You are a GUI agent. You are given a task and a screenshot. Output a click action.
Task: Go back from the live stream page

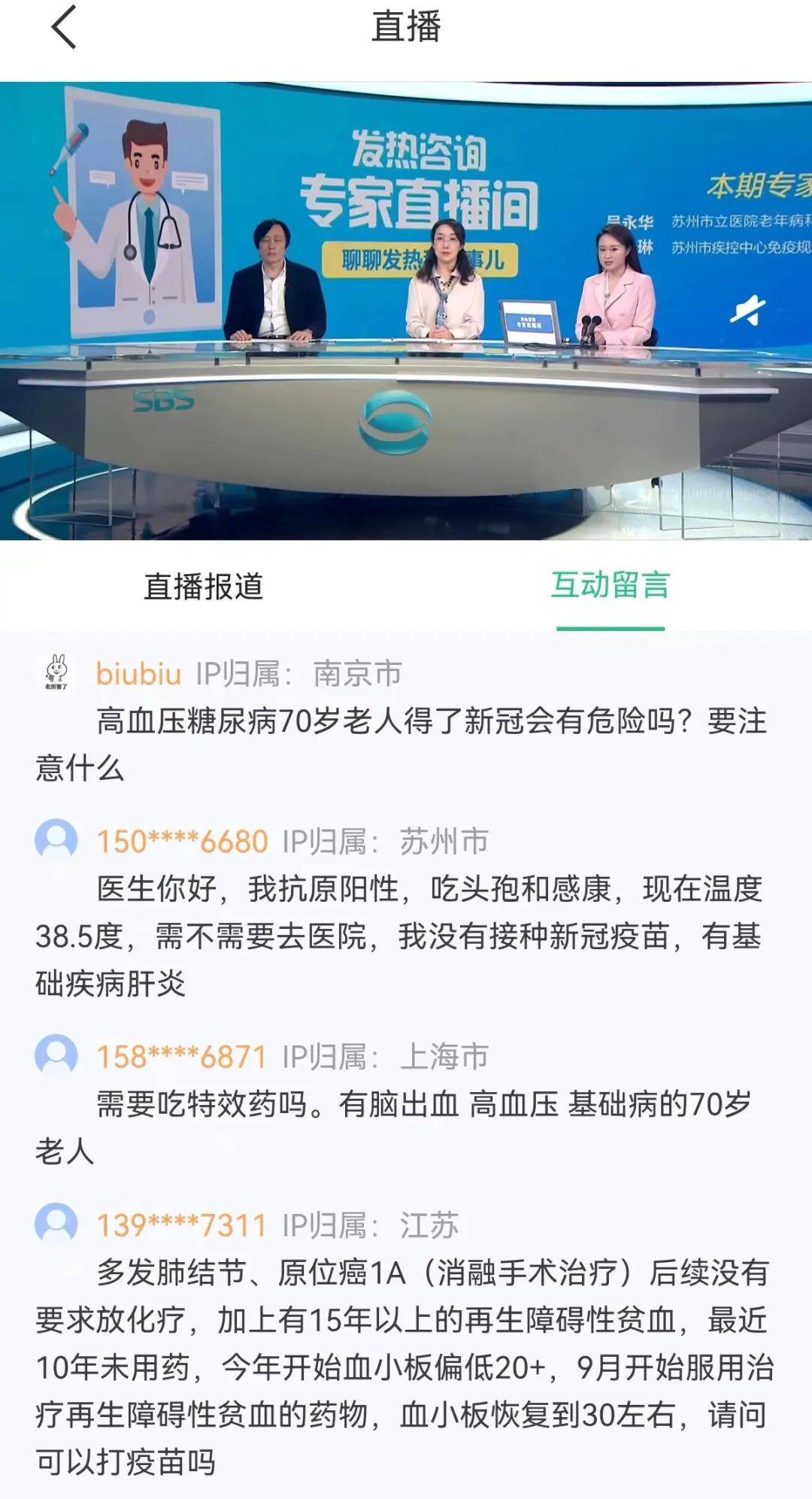(x=64, y=27)
